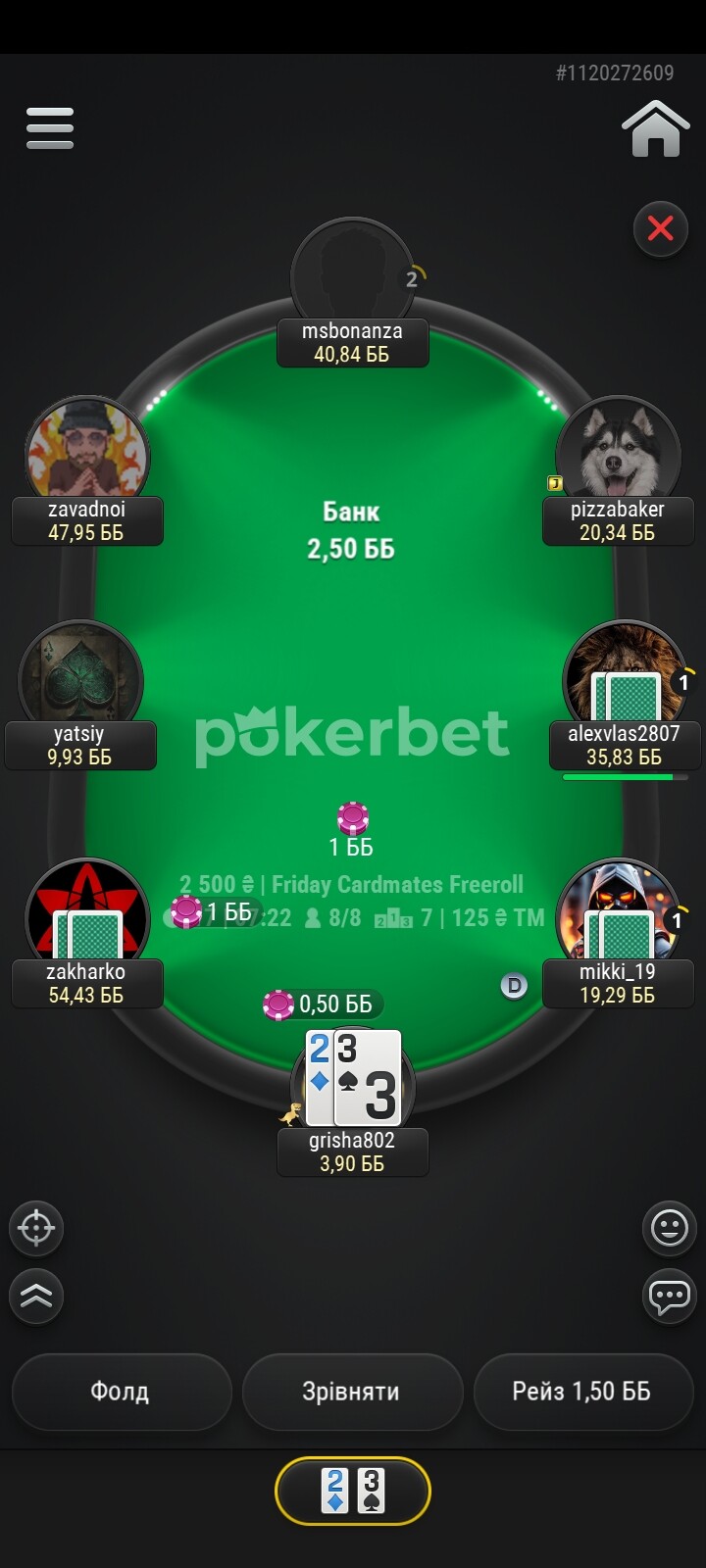Tap the crosshair target icon
This screenshot has height=1568, width=706.
[x=36, y=1227]
